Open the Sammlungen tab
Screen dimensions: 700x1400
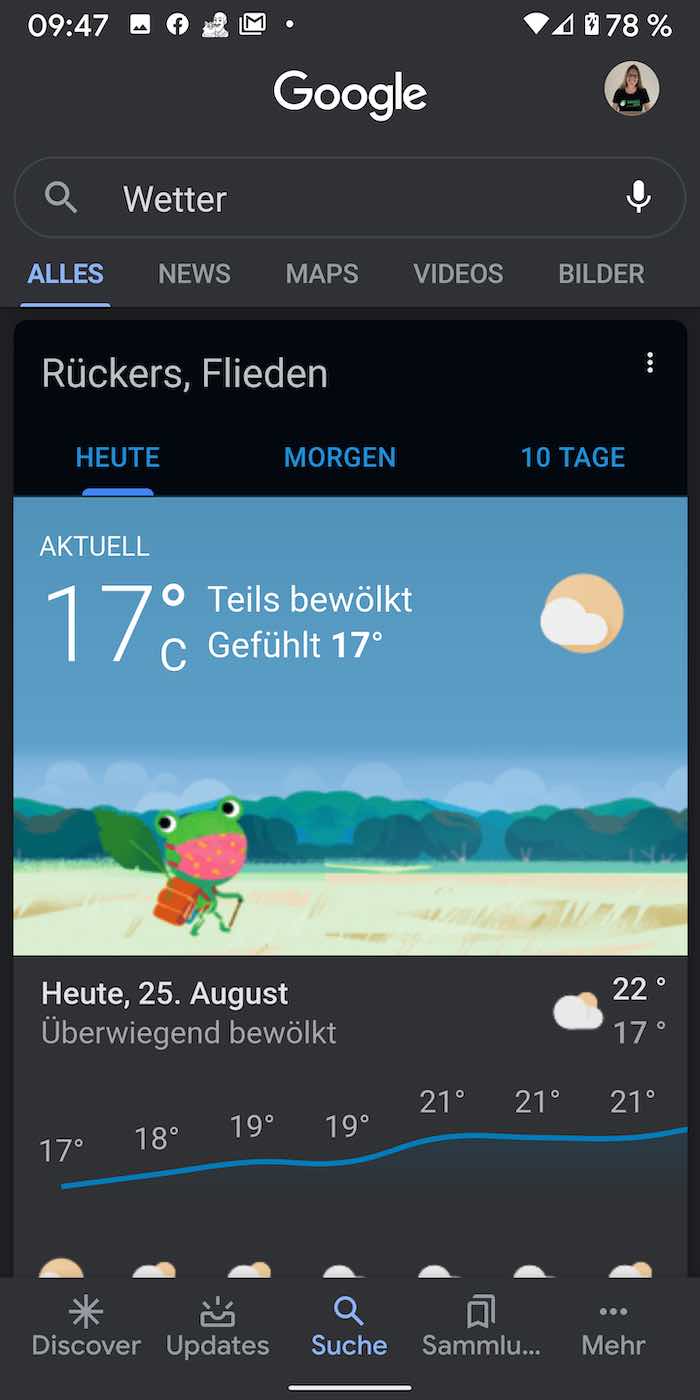[481, 1327]
